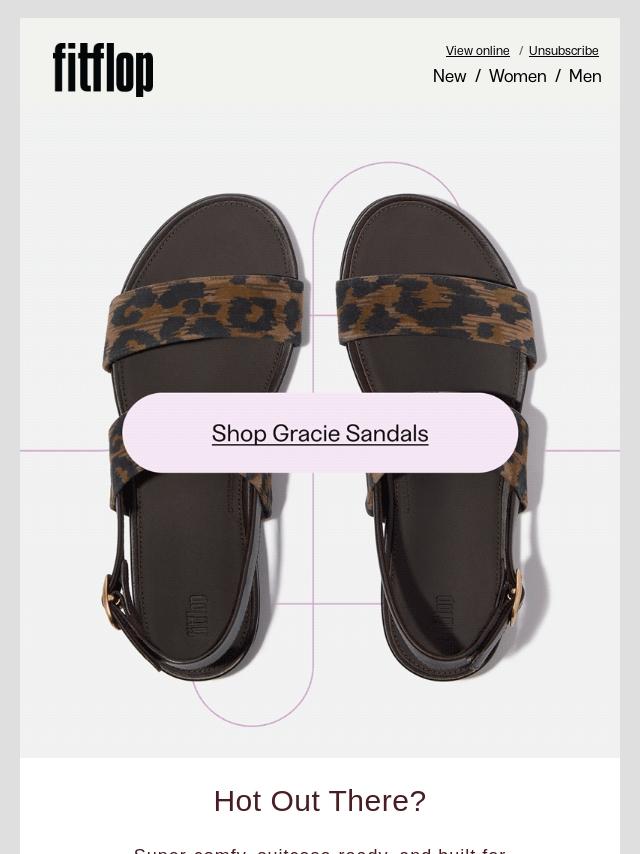640x854 pixels.
Task: Tap Shop Gracie Sandals button
Action: [320, 433]
